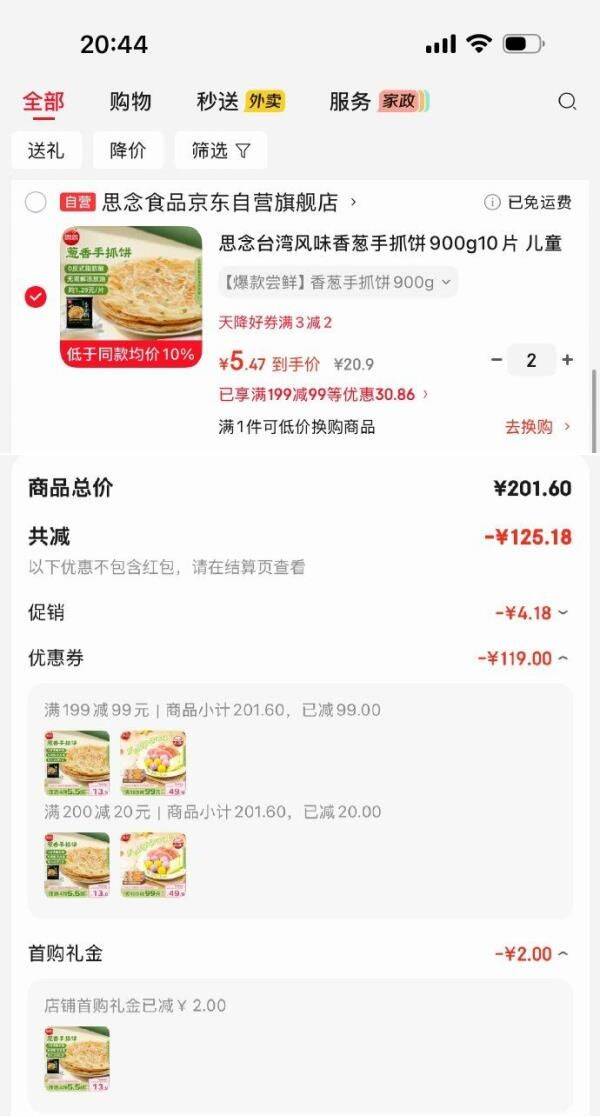Open the 筛选 filter options
Screen dimensions: 600x1117
coord(221,151)
